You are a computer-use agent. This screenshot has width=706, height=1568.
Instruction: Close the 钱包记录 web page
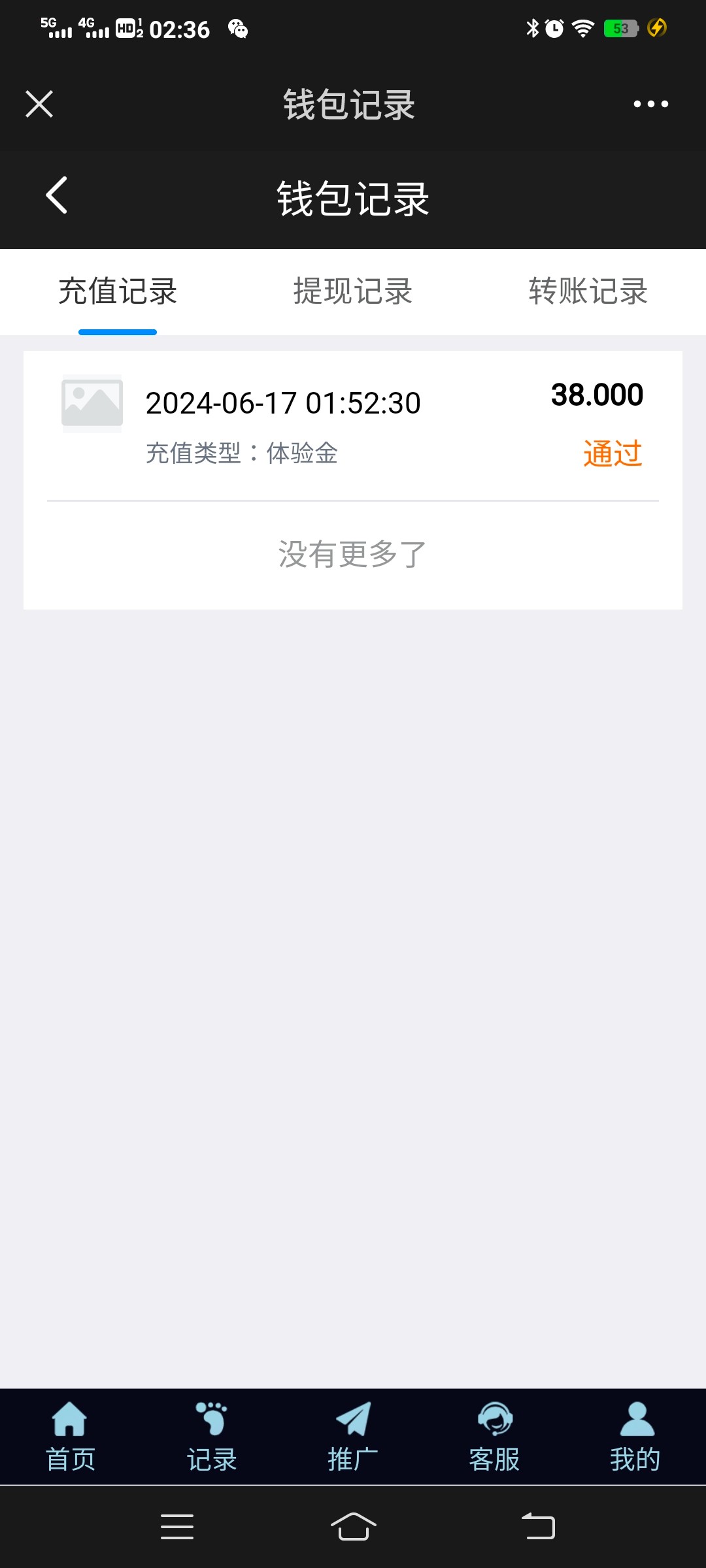coord(39,104)
